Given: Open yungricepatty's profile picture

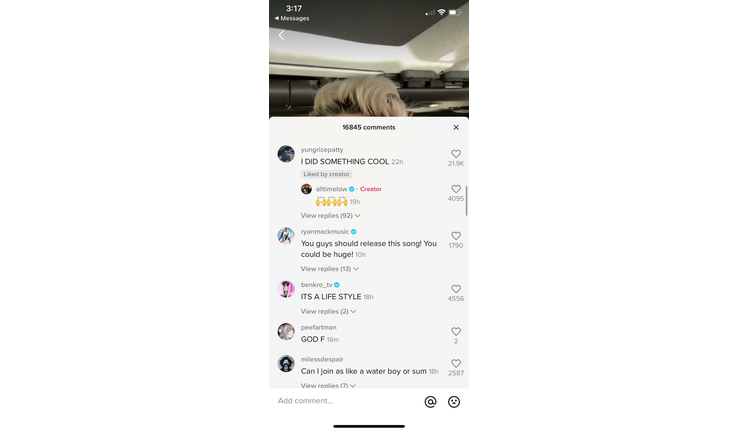Looking at the screenshot, I should [286, 154].
